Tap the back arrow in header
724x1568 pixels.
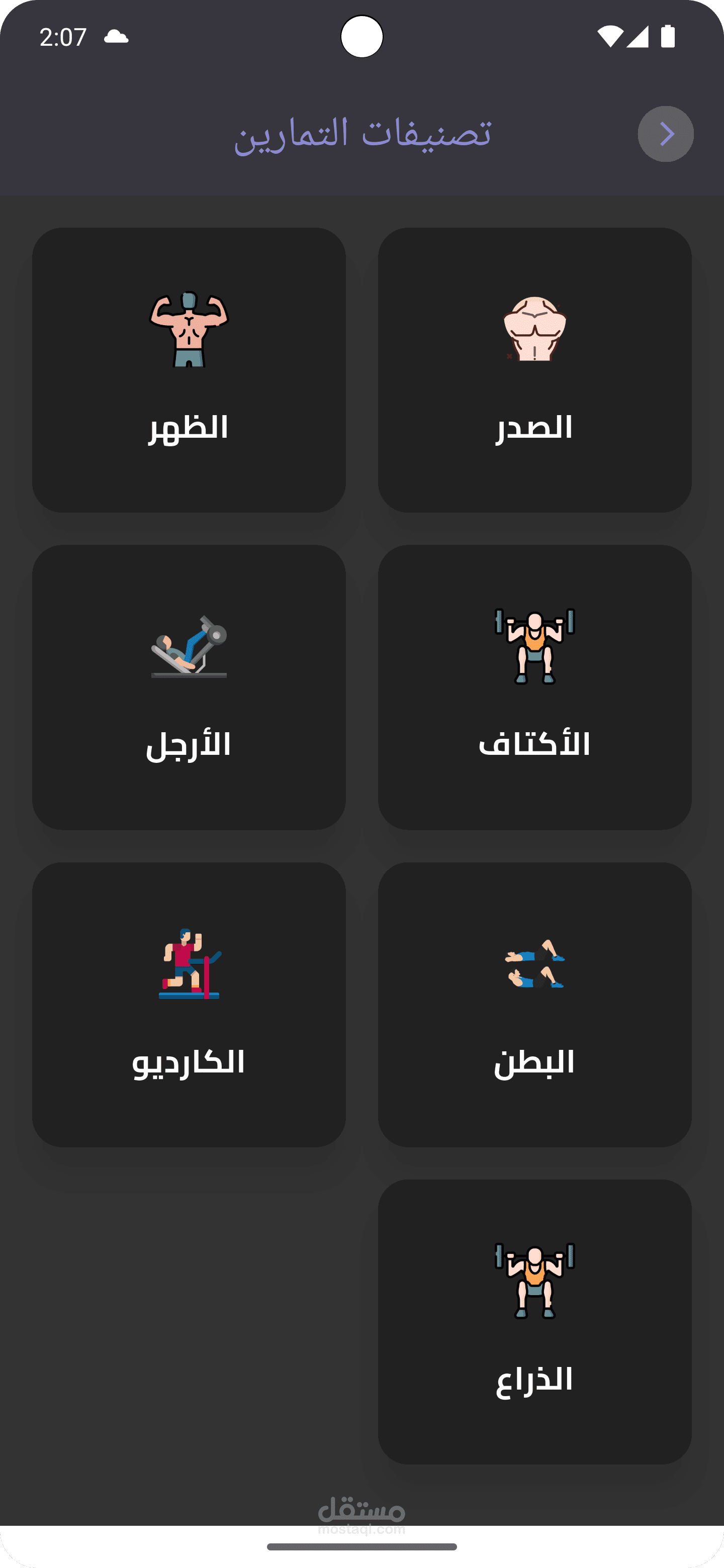pyautogui.click(x=665, y=134)
